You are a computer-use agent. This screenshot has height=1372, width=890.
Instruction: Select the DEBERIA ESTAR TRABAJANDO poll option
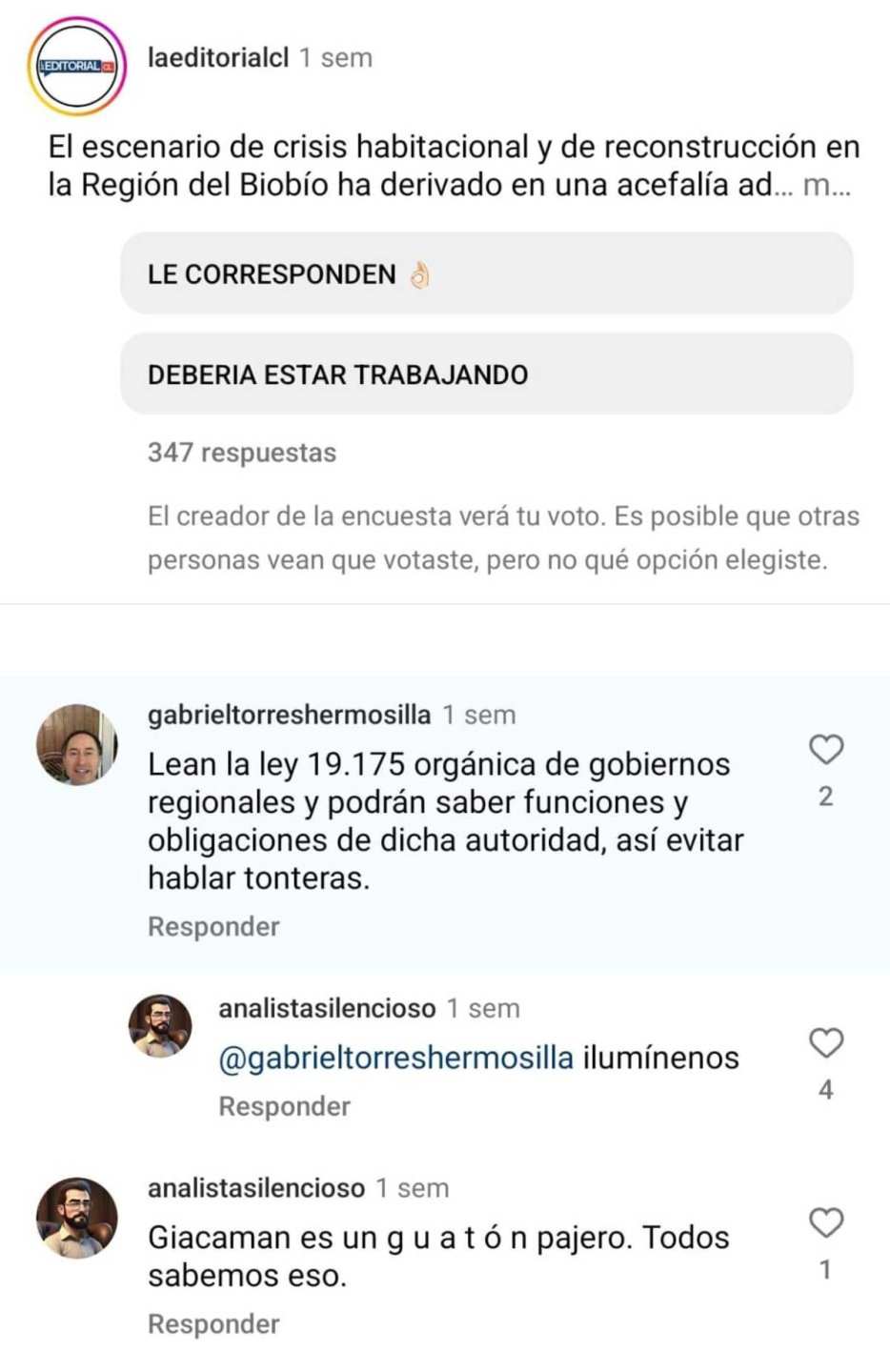486,374
